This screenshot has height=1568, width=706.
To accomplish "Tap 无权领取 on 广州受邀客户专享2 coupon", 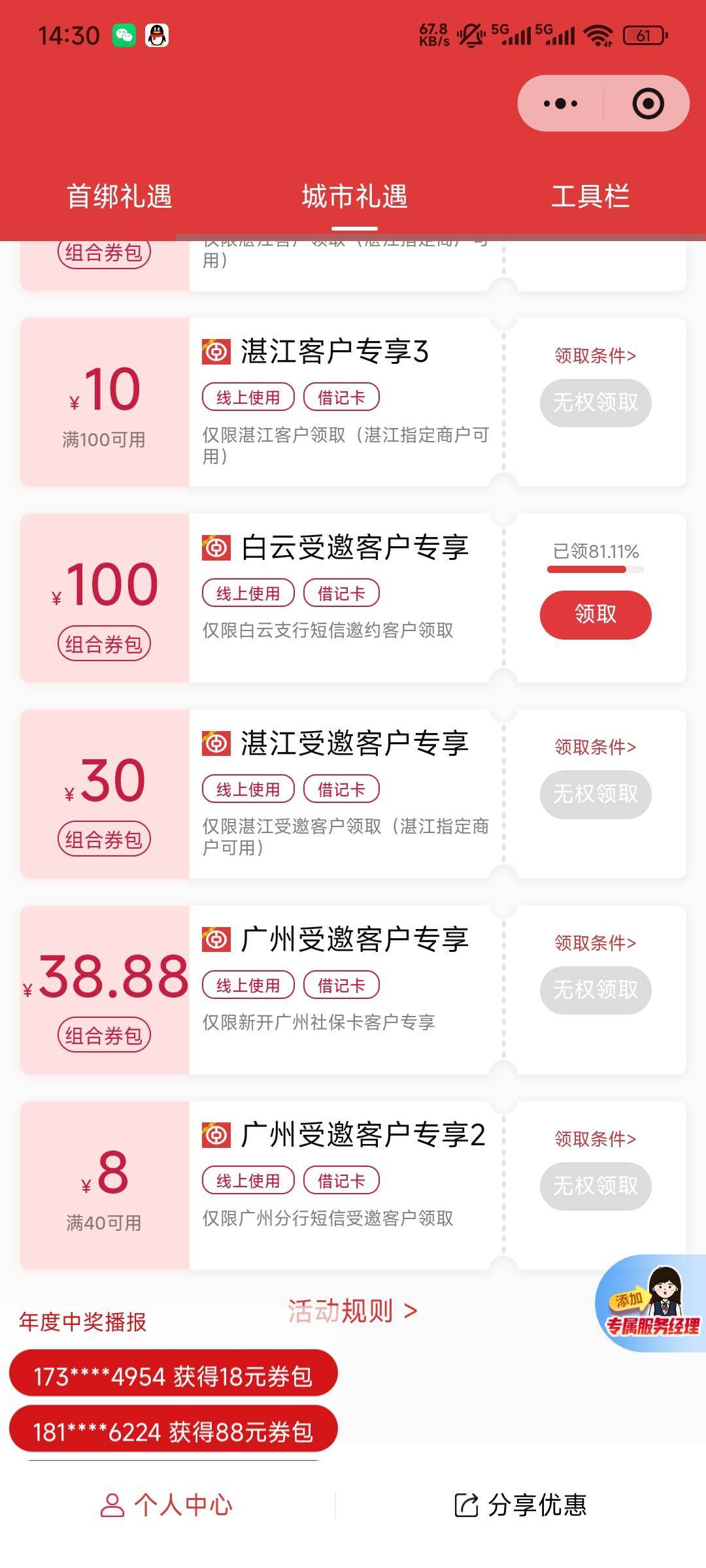I will 595,1185.
